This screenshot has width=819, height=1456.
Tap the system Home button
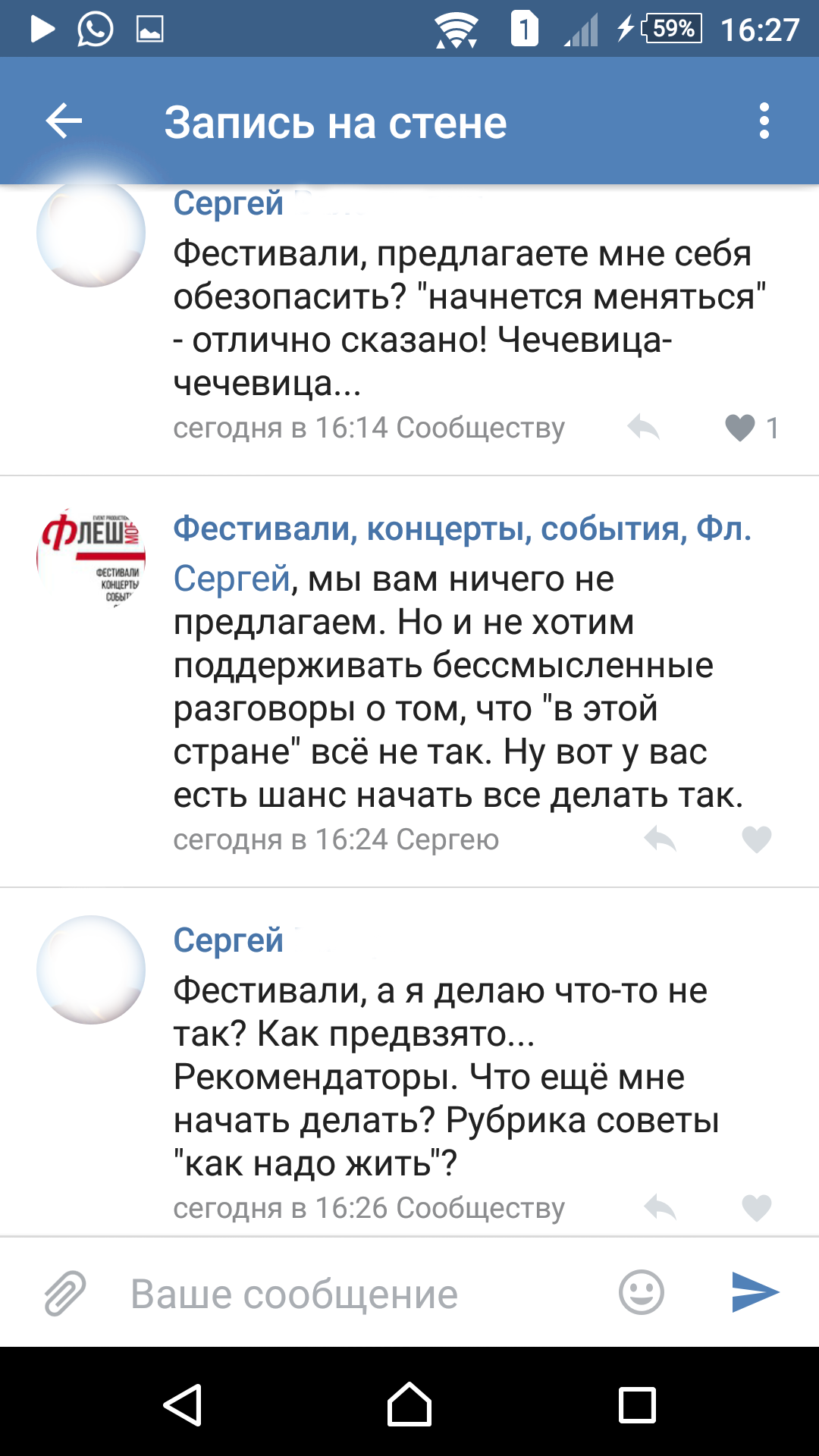(409, 1404)
